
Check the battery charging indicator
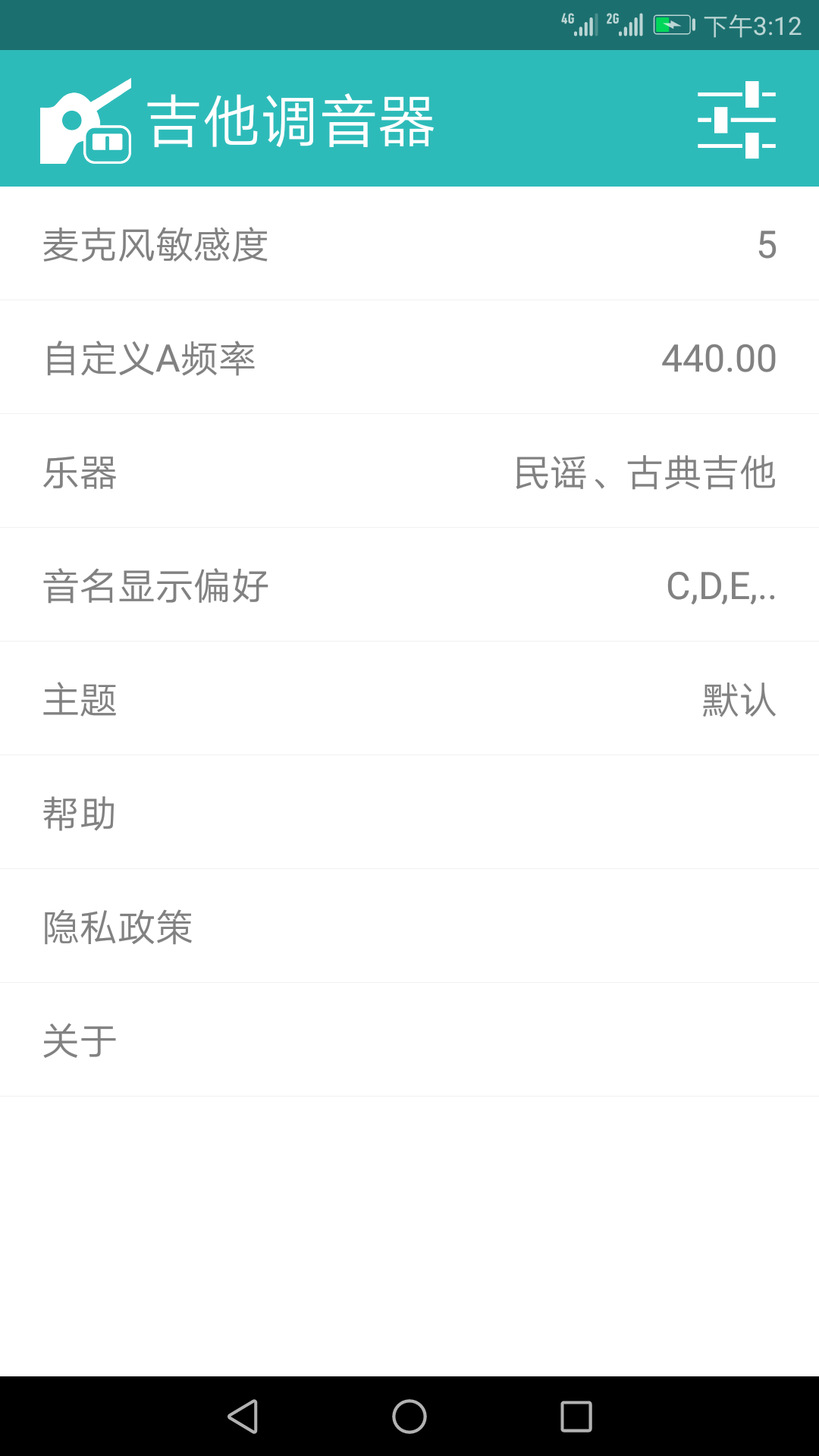[x=671, y=23]
